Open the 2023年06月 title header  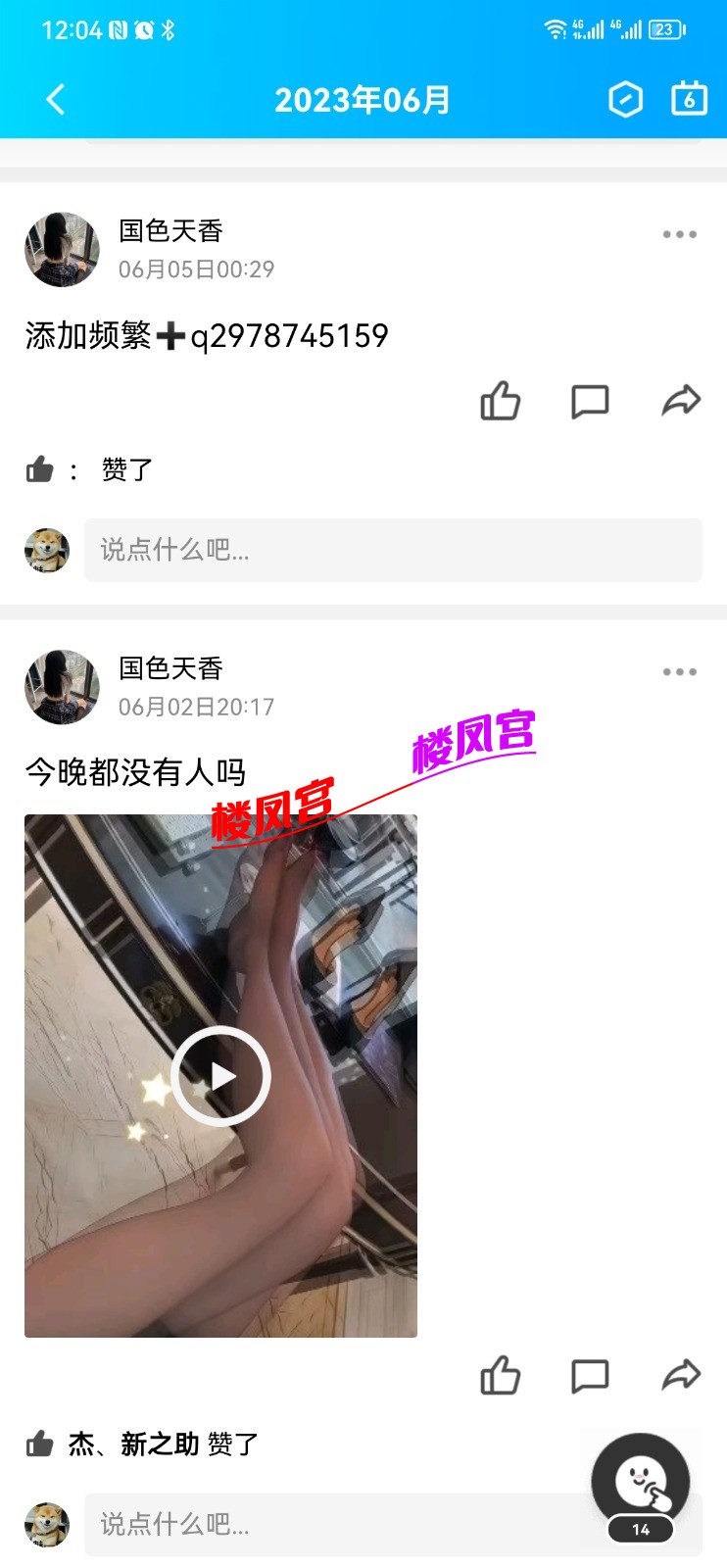363,99
